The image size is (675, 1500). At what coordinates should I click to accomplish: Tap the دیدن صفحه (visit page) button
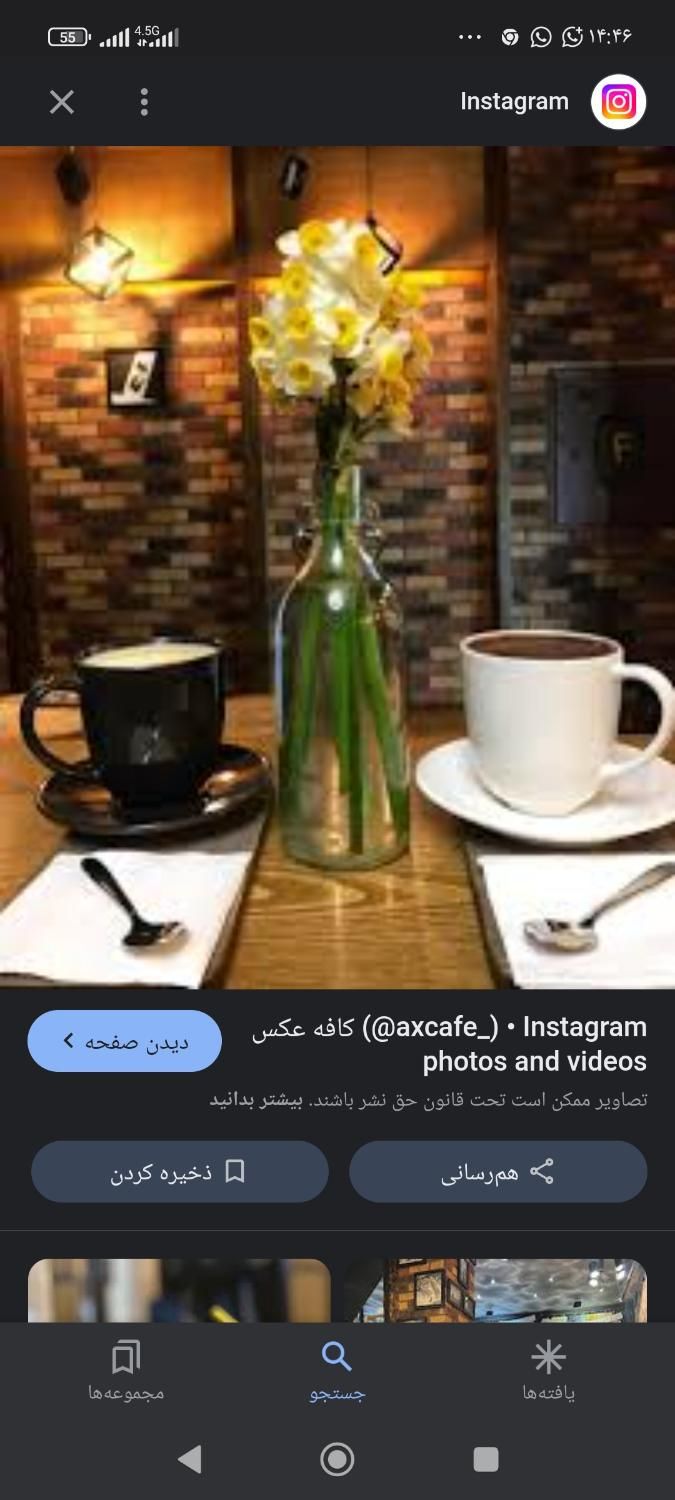click(x=125, y=1041)
